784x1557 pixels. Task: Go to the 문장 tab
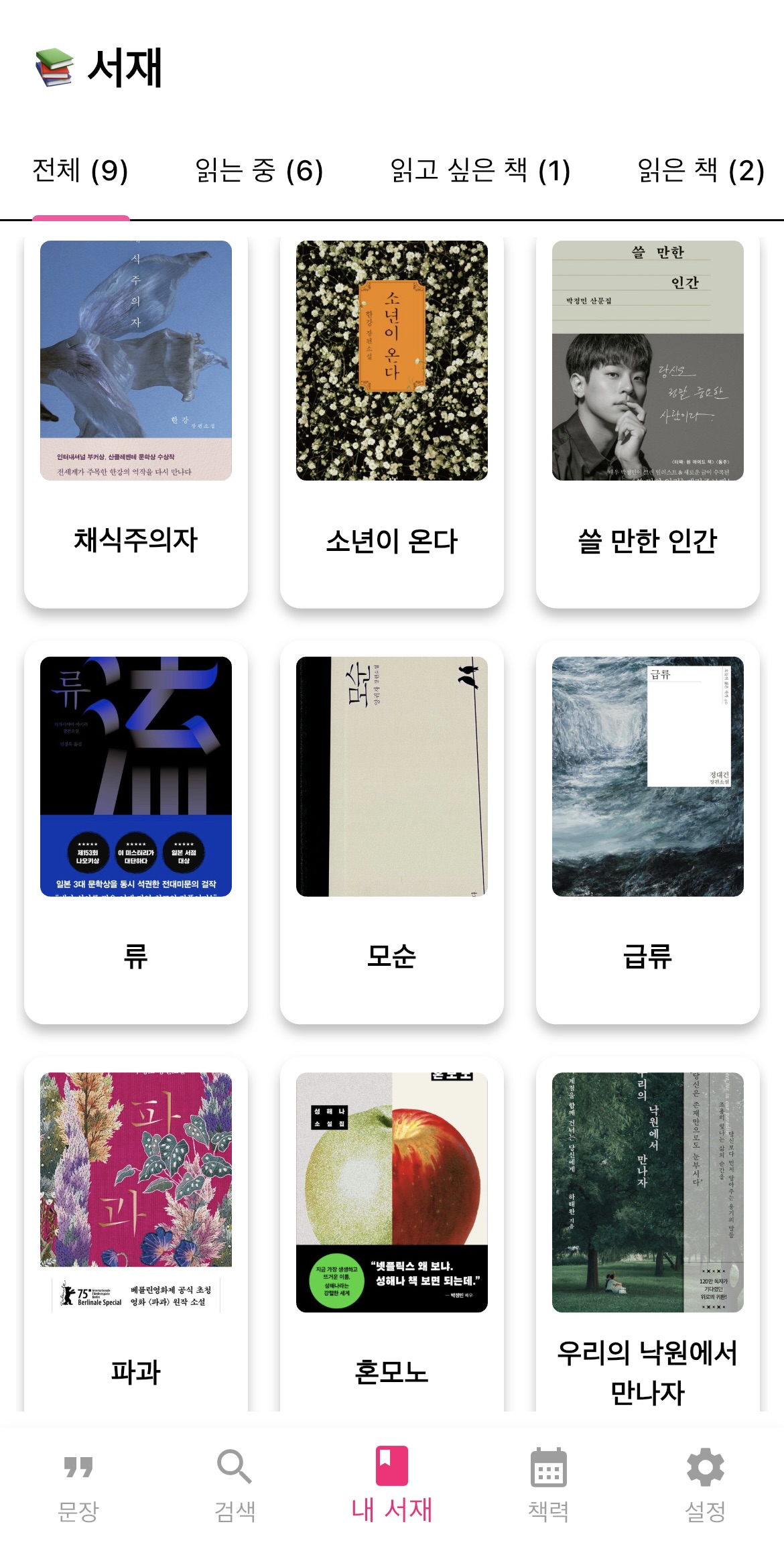click(x=78, y=1485)
